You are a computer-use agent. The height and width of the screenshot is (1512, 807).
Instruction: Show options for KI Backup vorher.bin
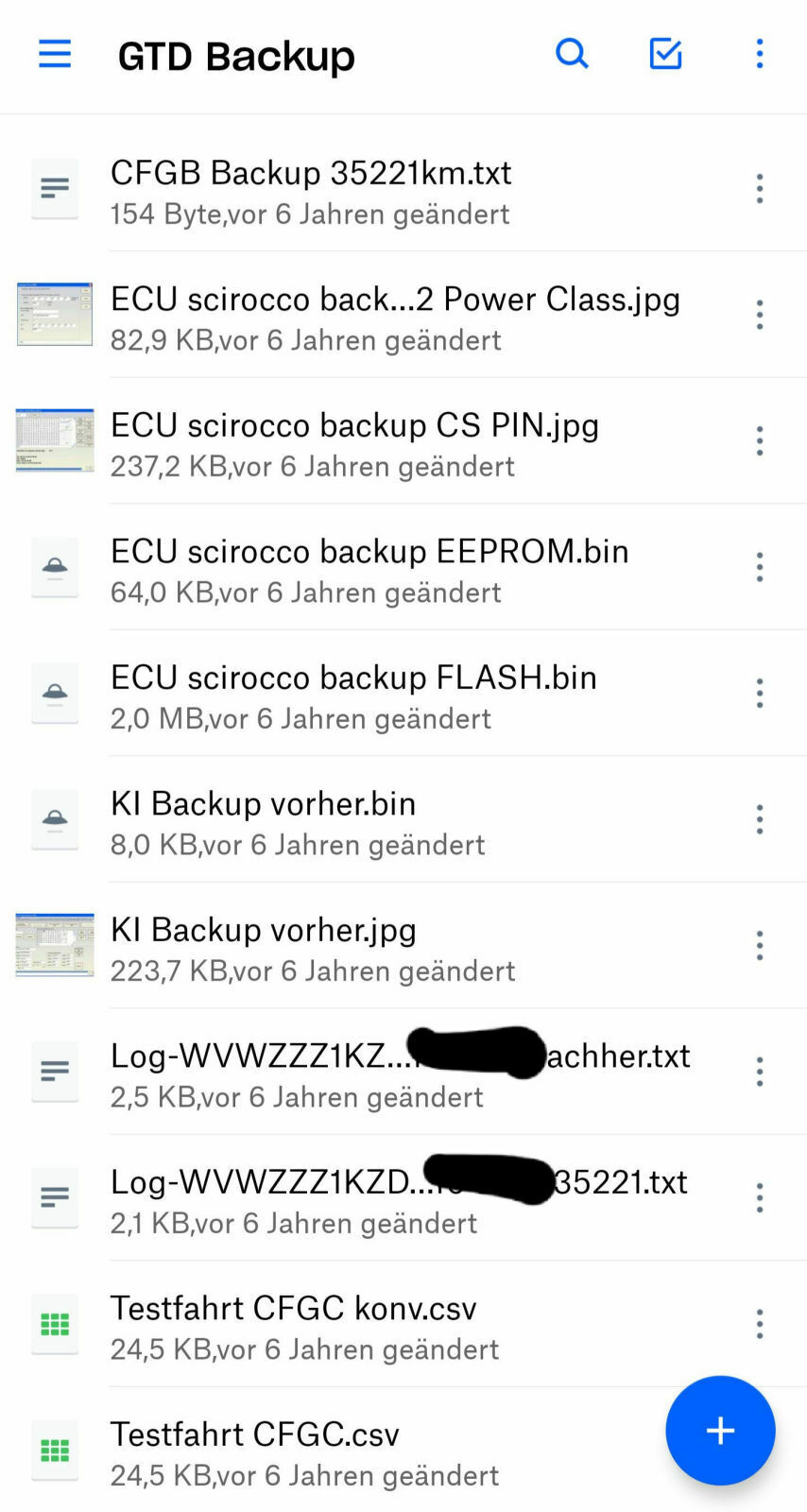(x=759, y=819)
